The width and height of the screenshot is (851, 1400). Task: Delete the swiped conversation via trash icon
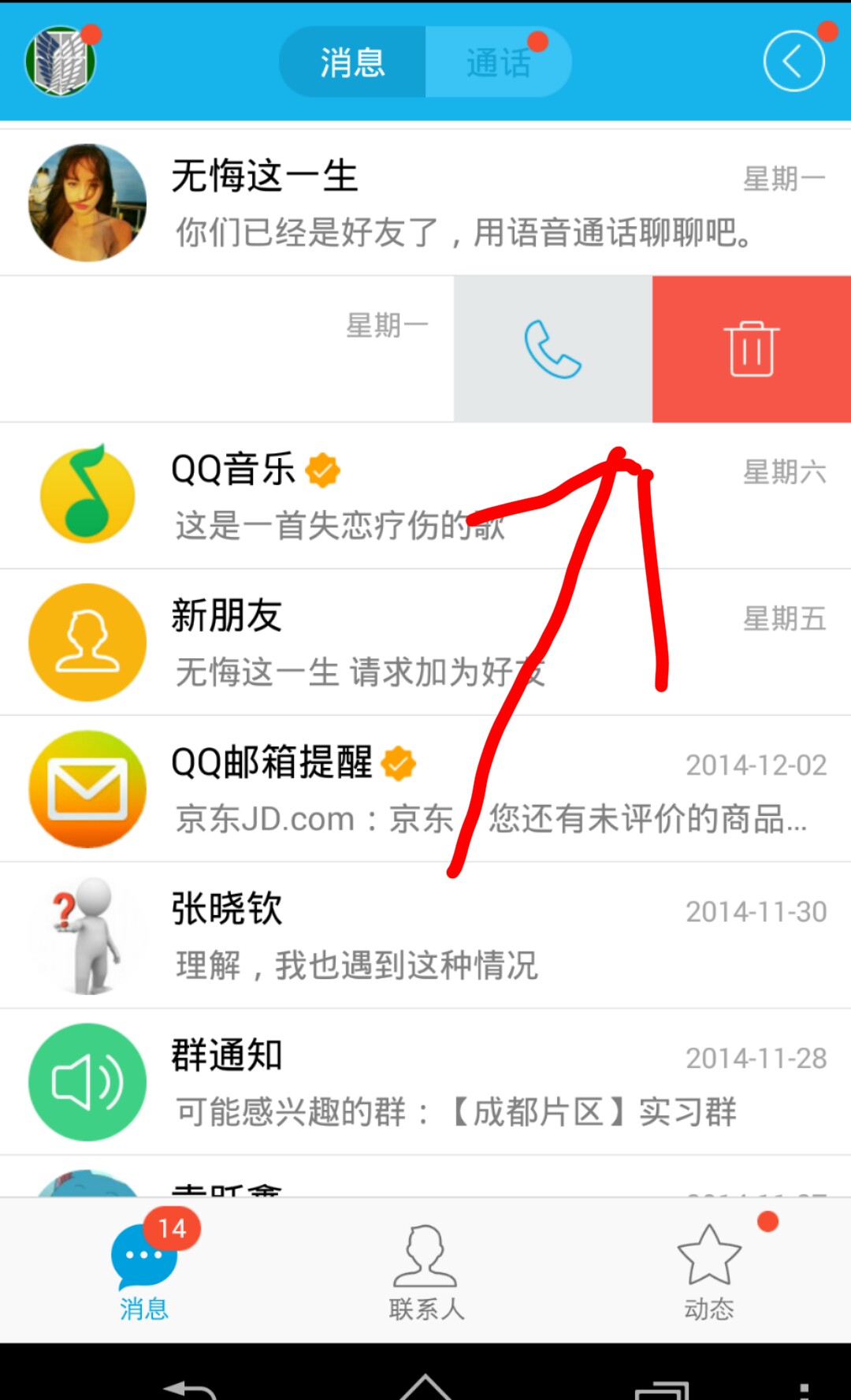[x=751, y=349]
